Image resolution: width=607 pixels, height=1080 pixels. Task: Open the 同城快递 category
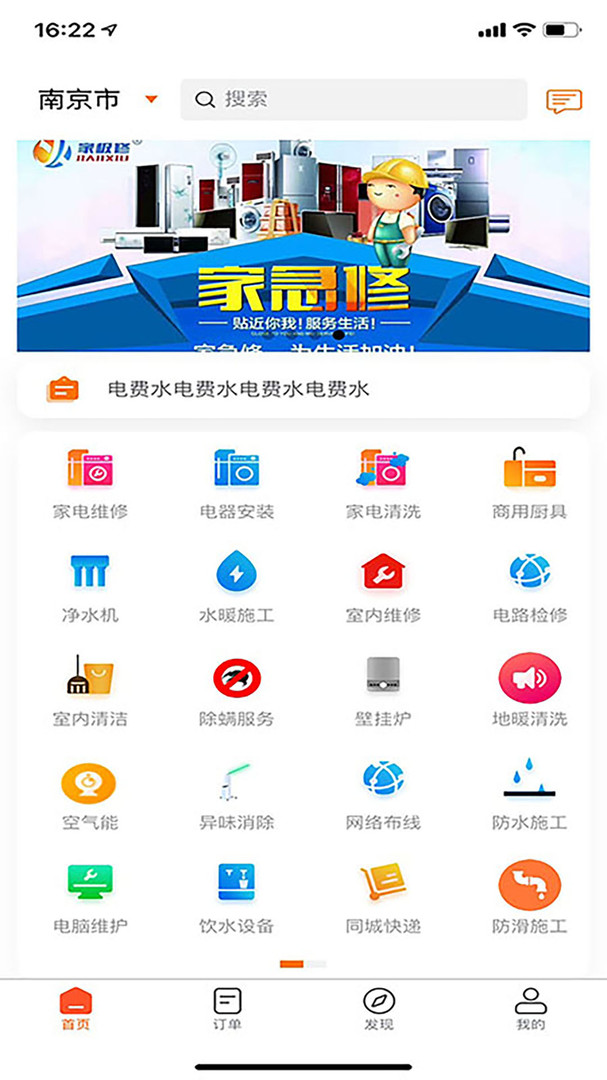click(383, 898)
